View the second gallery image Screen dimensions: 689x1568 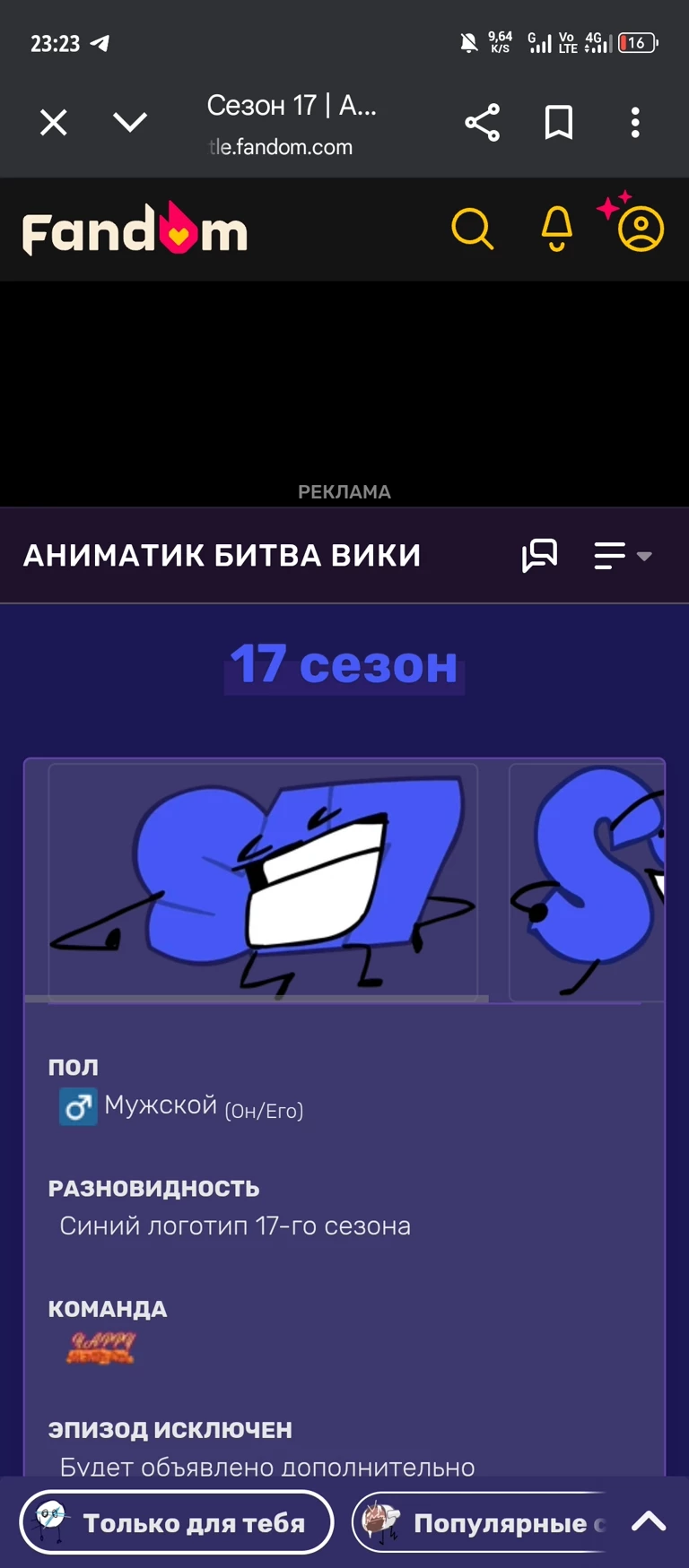[588, 880]
